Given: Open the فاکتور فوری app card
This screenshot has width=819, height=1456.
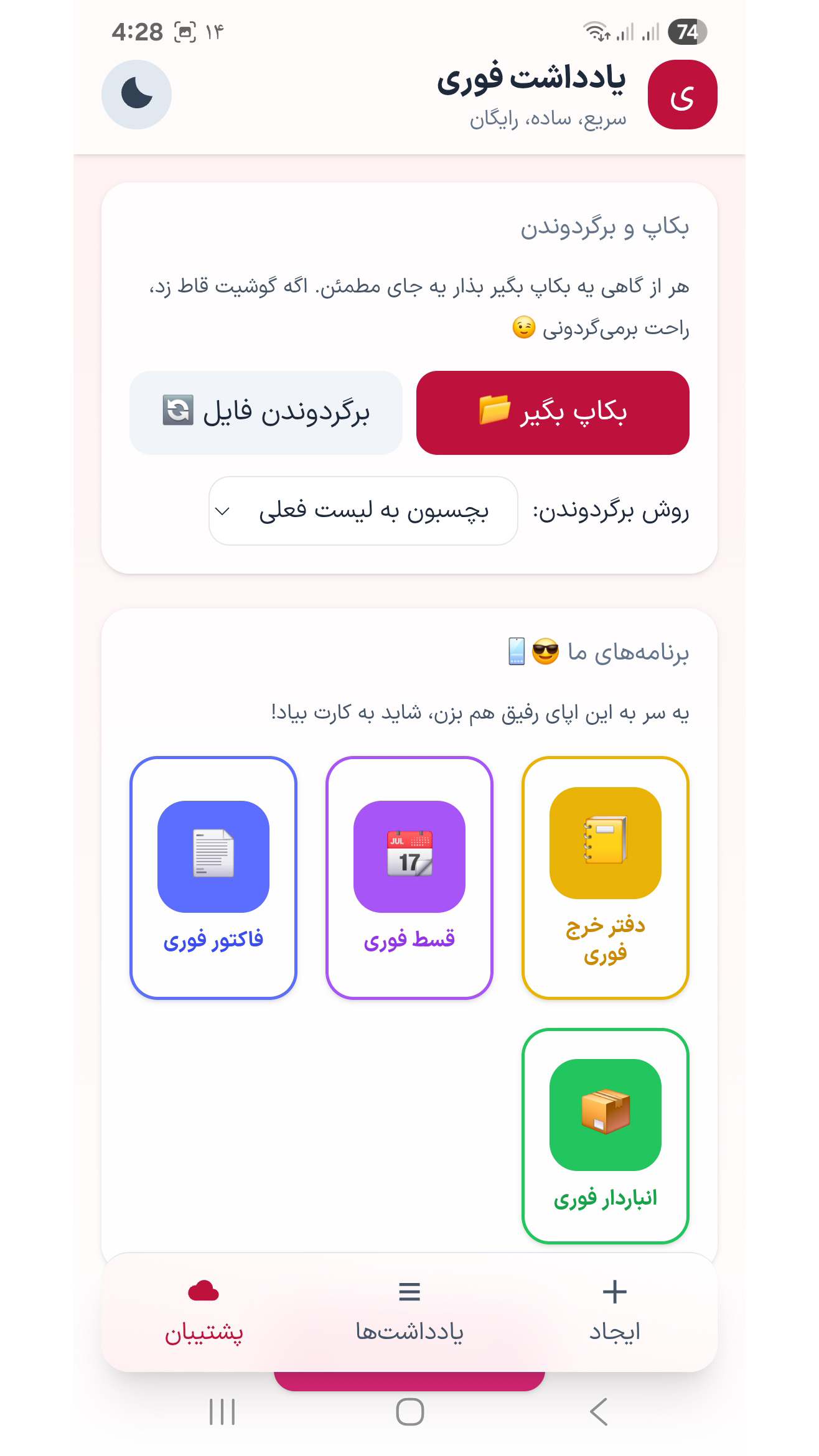Looking at the screenshot, I should [x=213, y=877].
